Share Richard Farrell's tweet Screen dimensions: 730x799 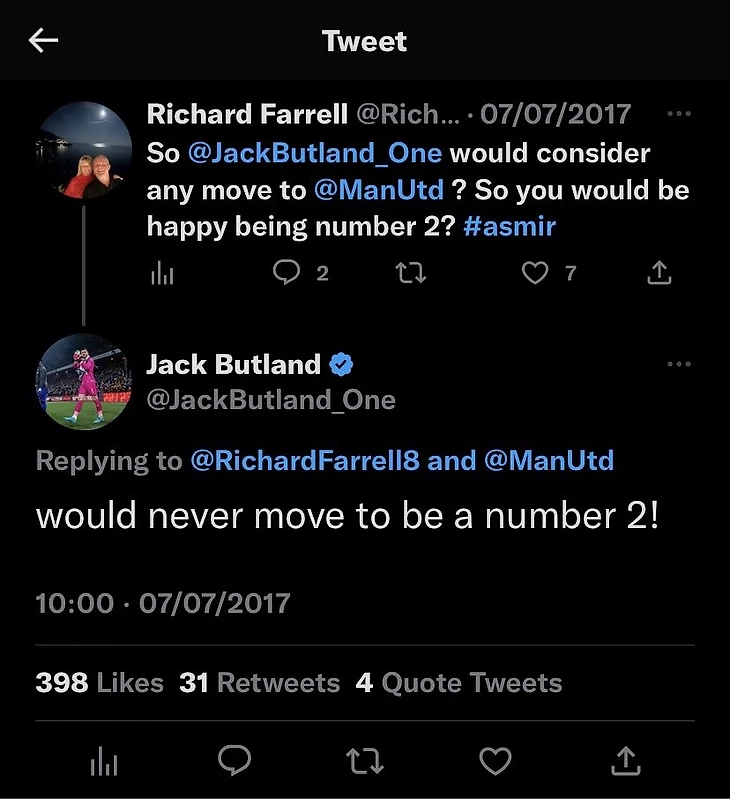click(x=660, y=273)
